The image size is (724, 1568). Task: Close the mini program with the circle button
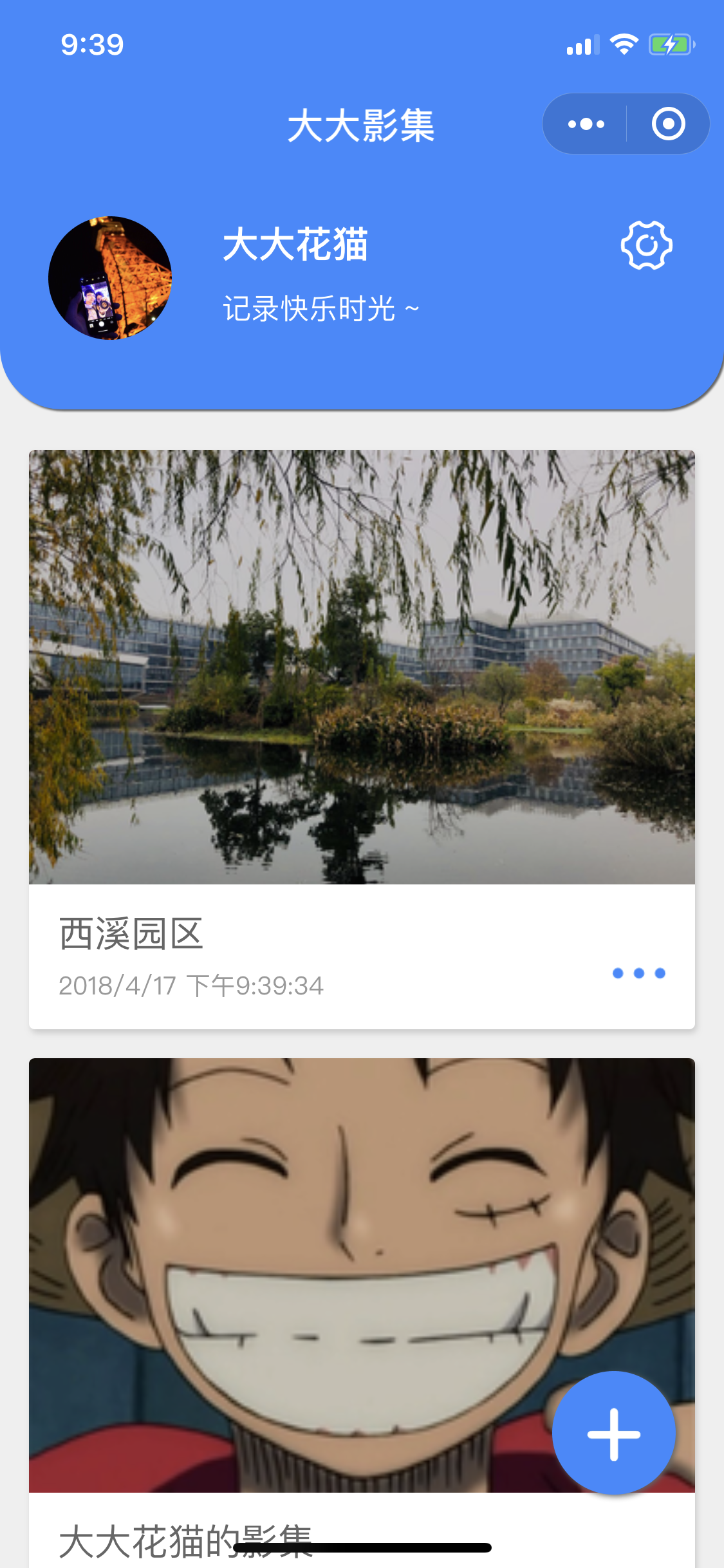pyautogui.click(x=668, y=124)
